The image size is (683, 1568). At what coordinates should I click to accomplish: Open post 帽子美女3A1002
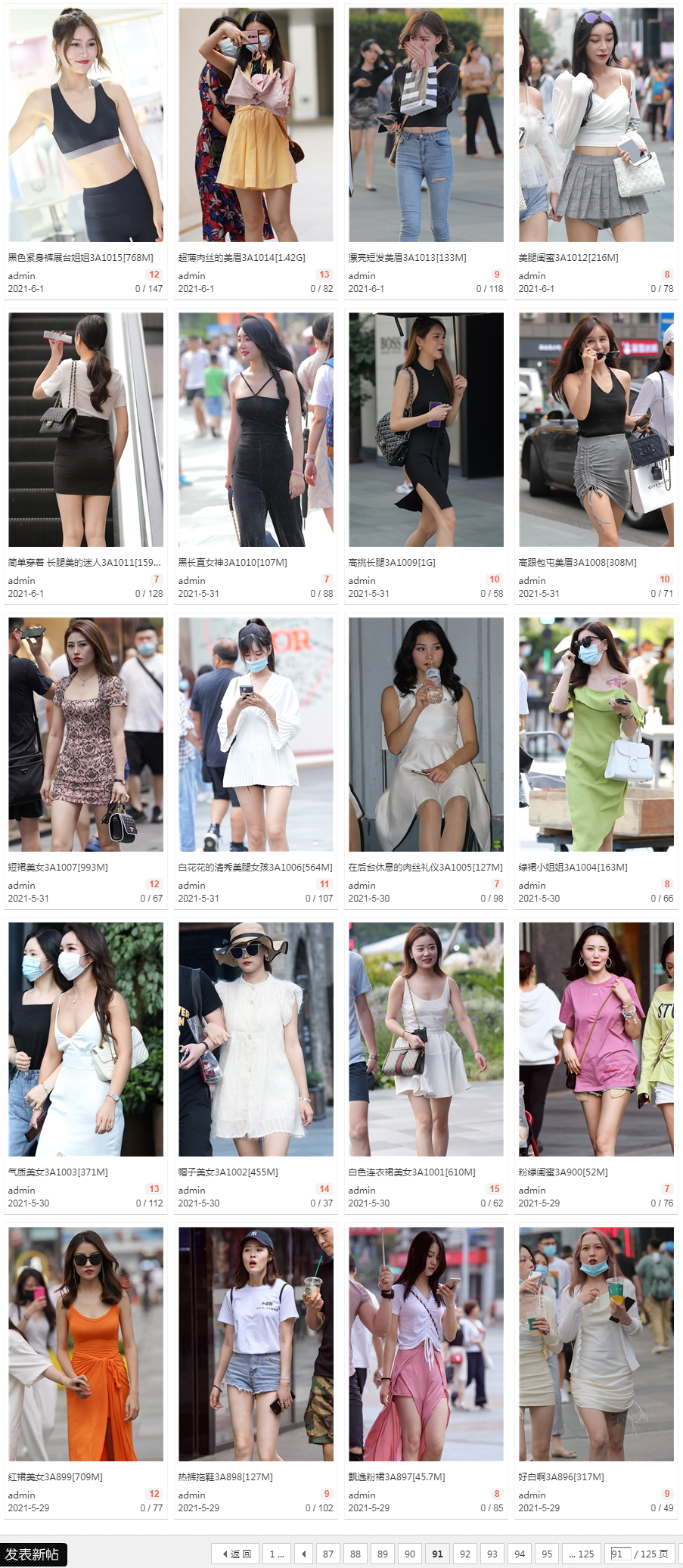click(228, 1172)
